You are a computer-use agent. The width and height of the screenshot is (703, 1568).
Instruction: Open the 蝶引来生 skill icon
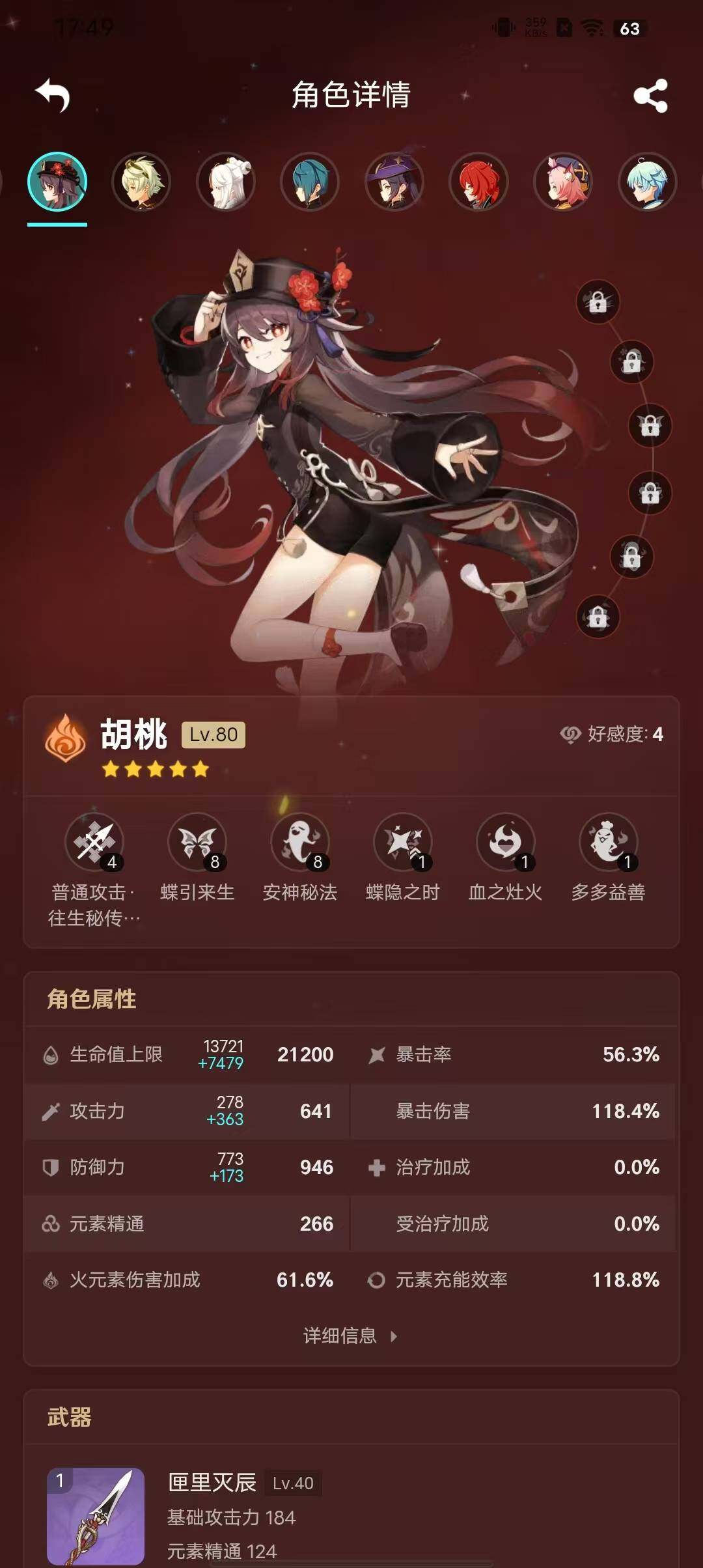click(x=197, y=843)
